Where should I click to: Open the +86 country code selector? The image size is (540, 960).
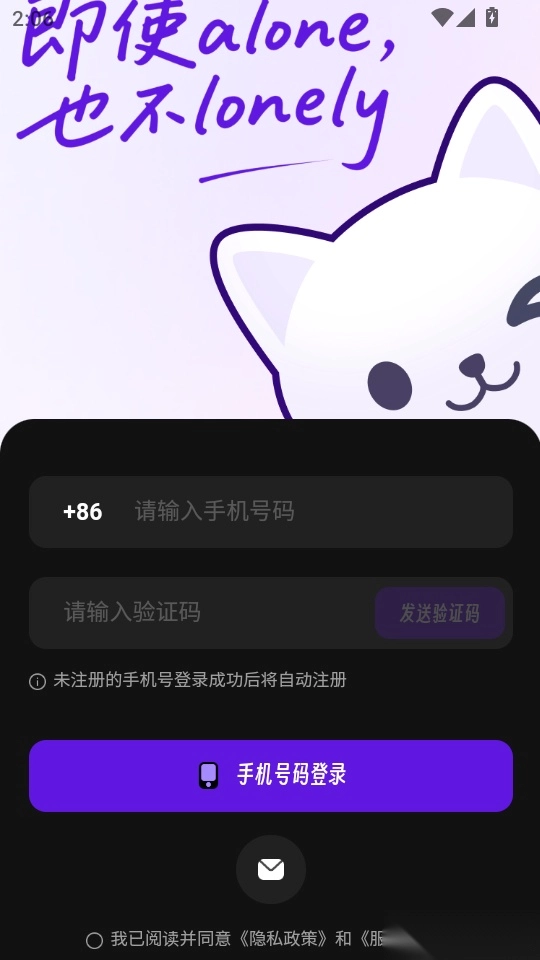(x=83, y=512)
